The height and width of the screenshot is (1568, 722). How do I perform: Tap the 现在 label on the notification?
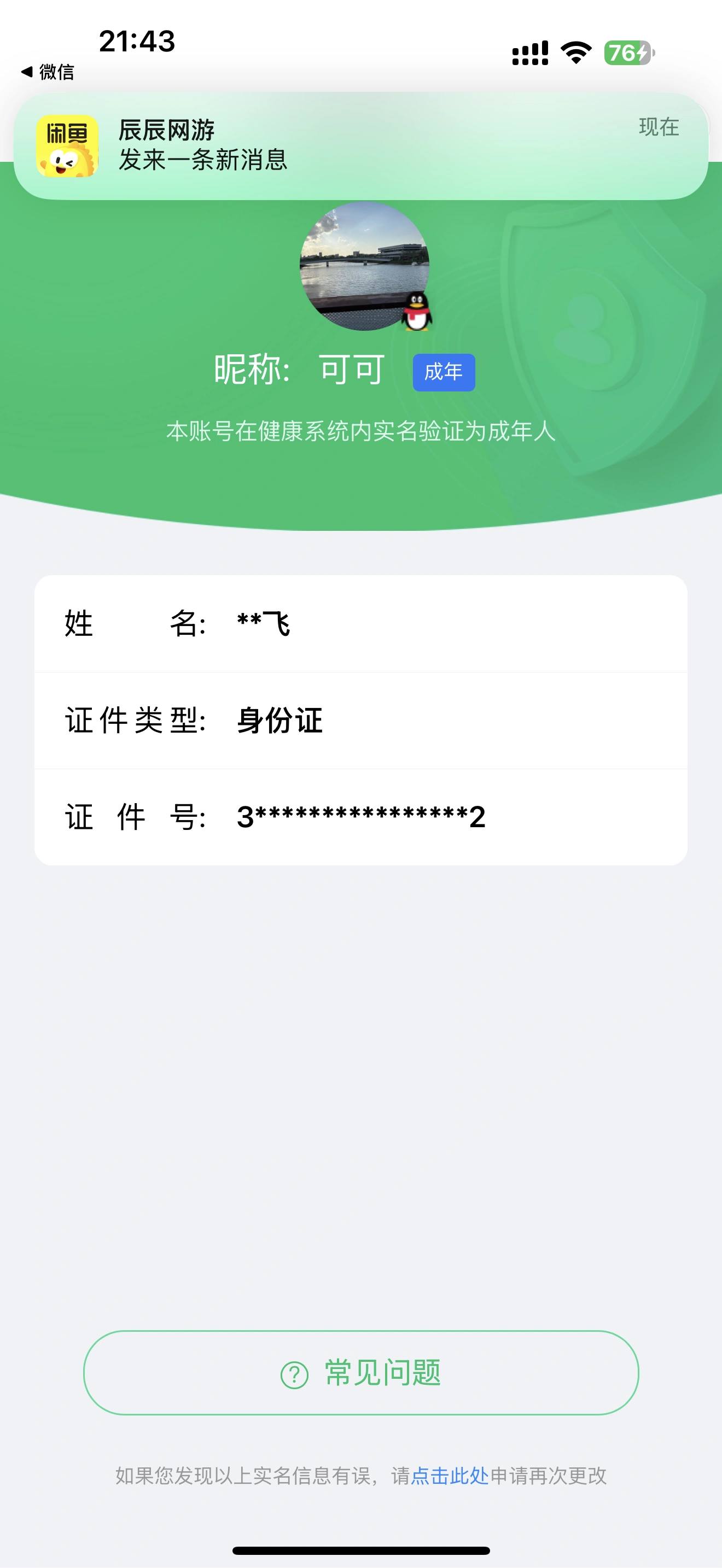[x=659, y=128]
